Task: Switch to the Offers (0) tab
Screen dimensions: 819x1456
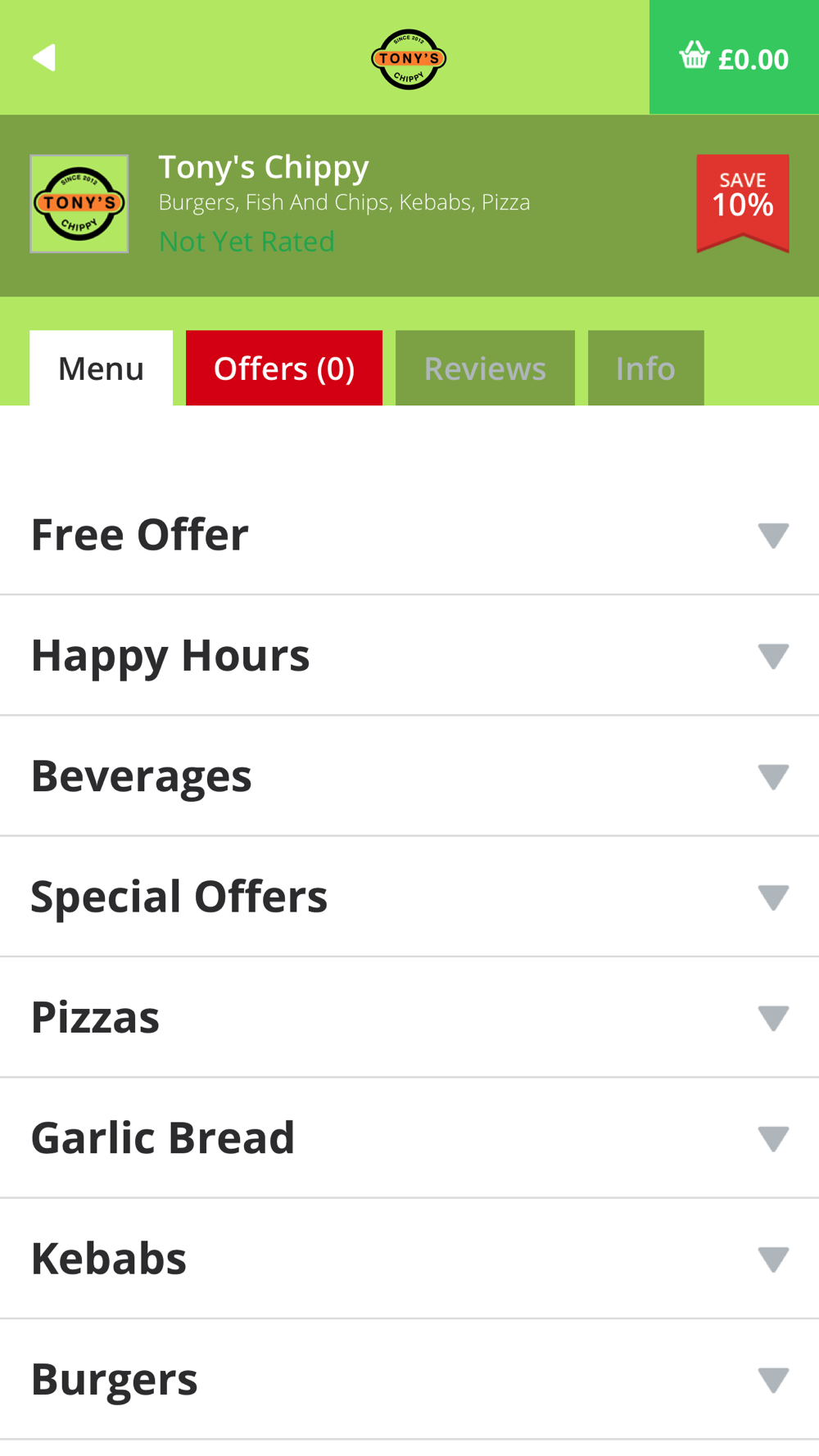Action: pyautogui.click(x=284, y=368)
